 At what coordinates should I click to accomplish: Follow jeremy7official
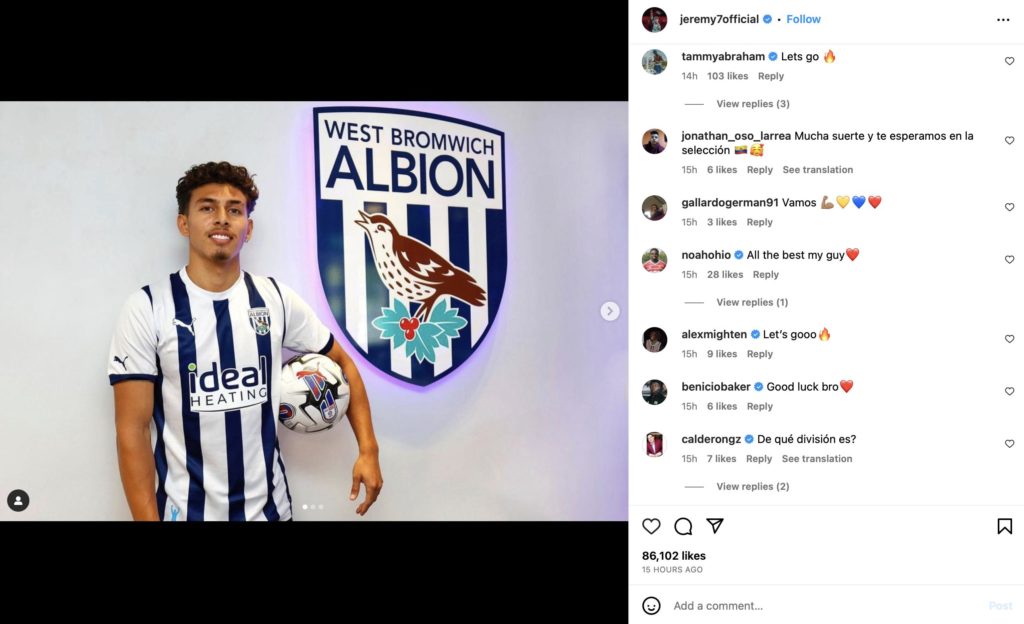point(803,19)
